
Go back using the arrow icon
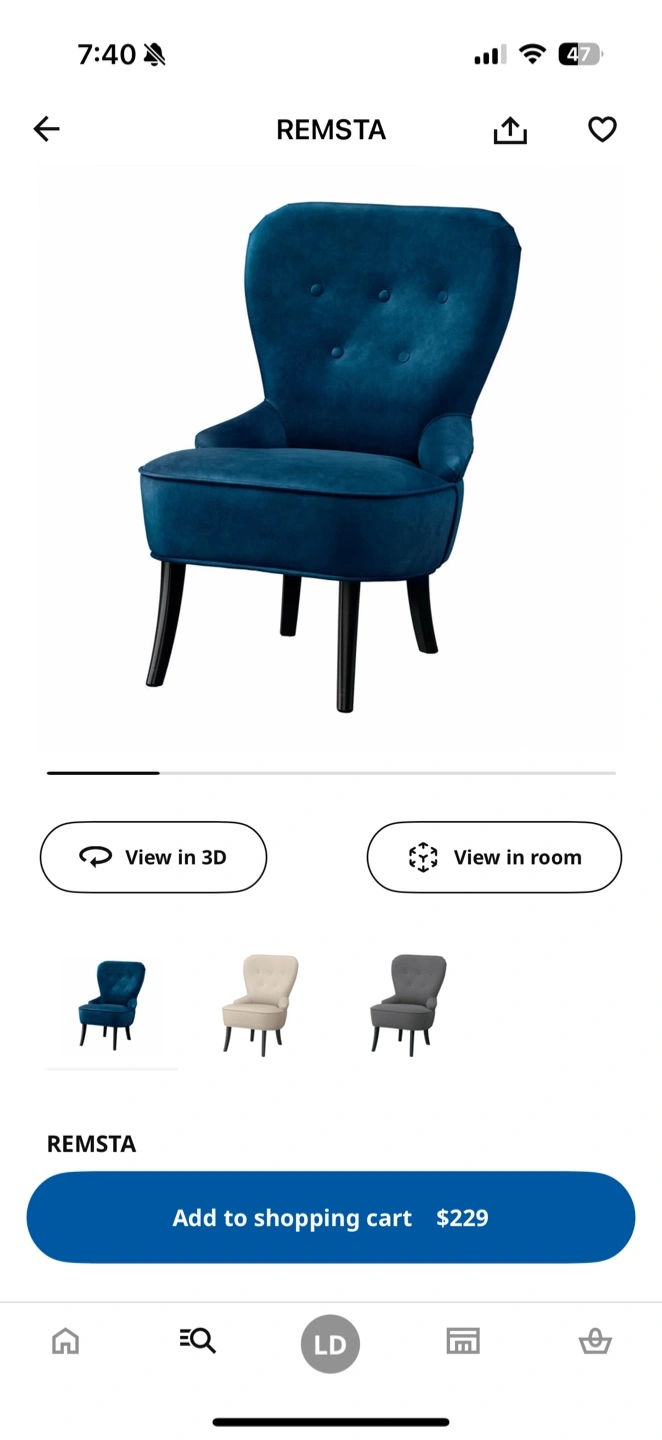pyautogui.click(x=47, y=129)
